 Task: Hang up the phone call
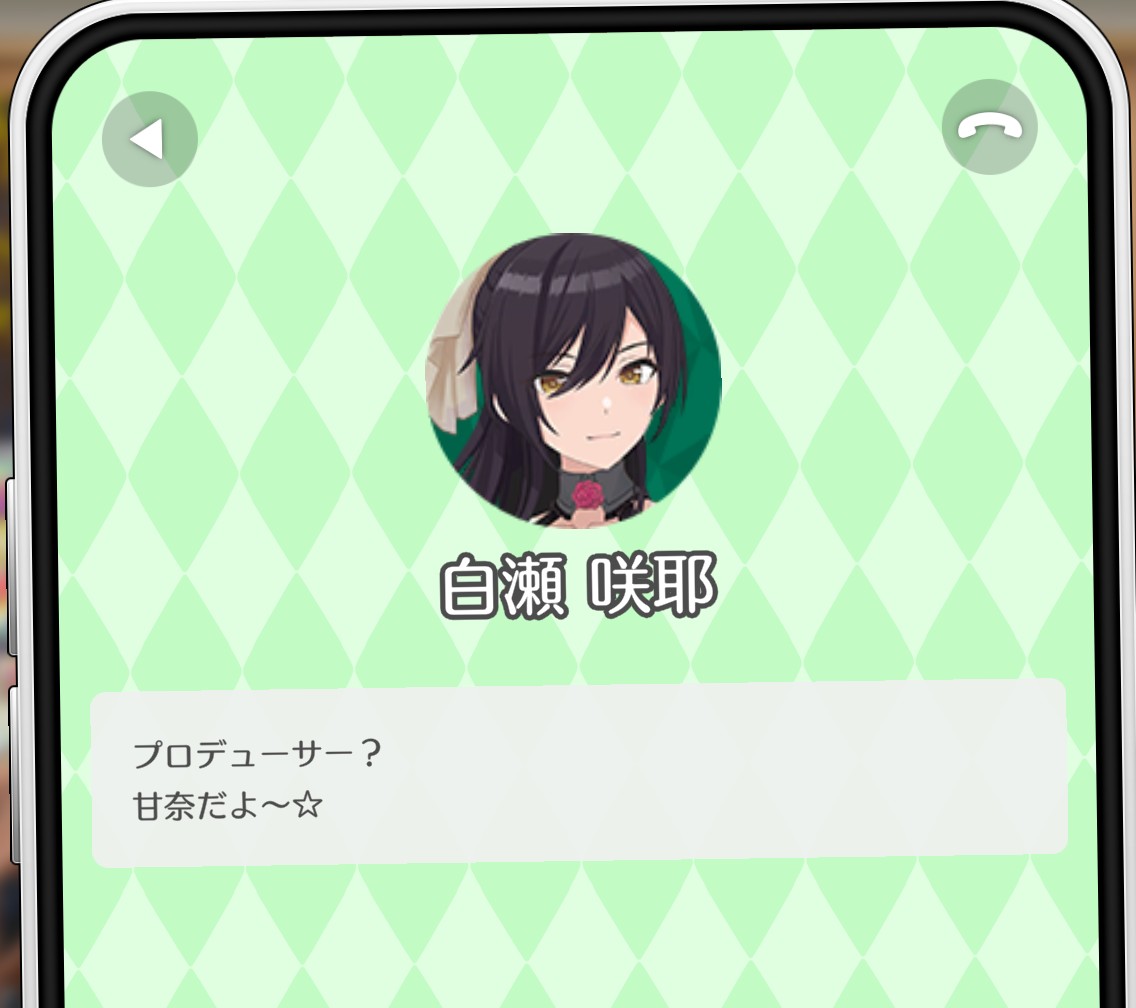(989, 127)
